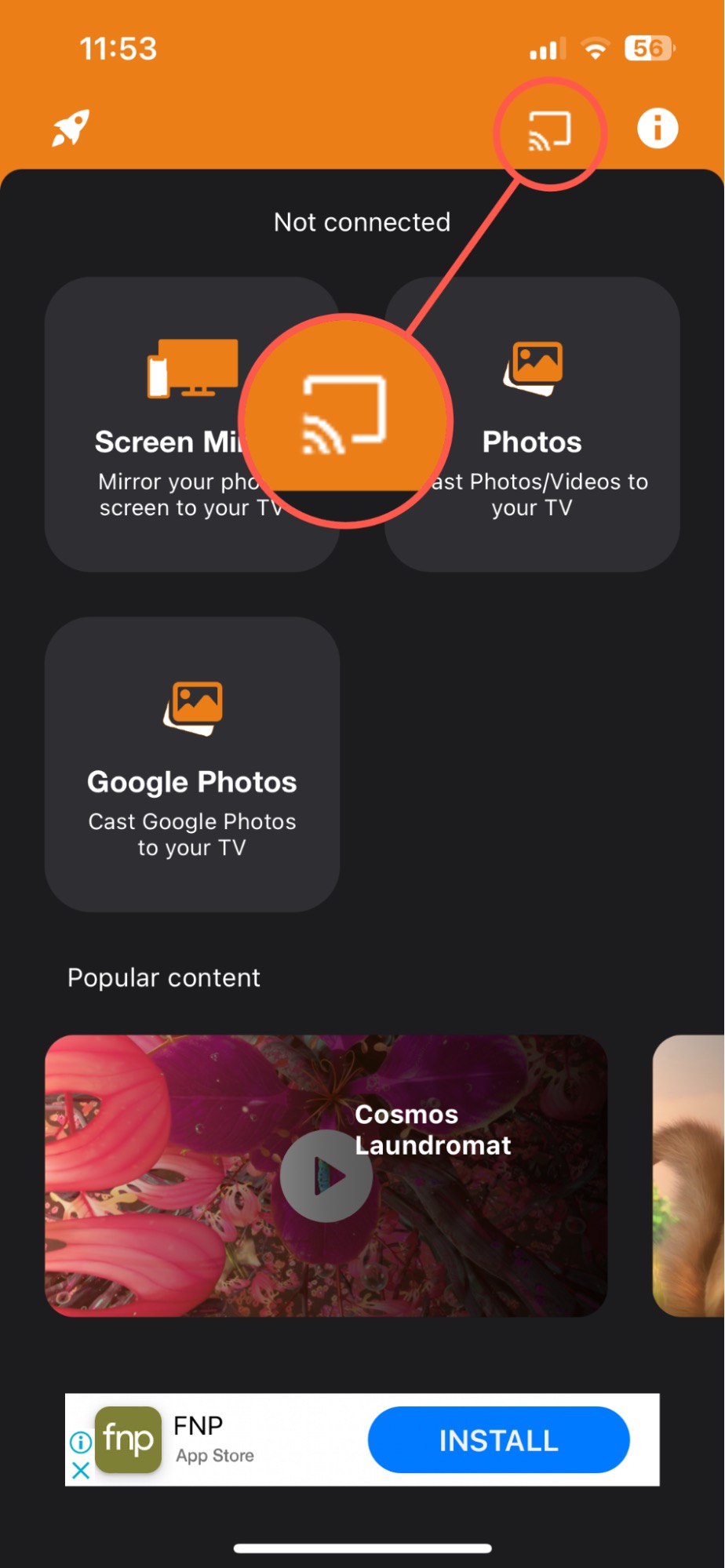Tap the Wi-Fi indicator in the status bar
The height and width of the screenshot is (1568, 725).
click(594, 48)
